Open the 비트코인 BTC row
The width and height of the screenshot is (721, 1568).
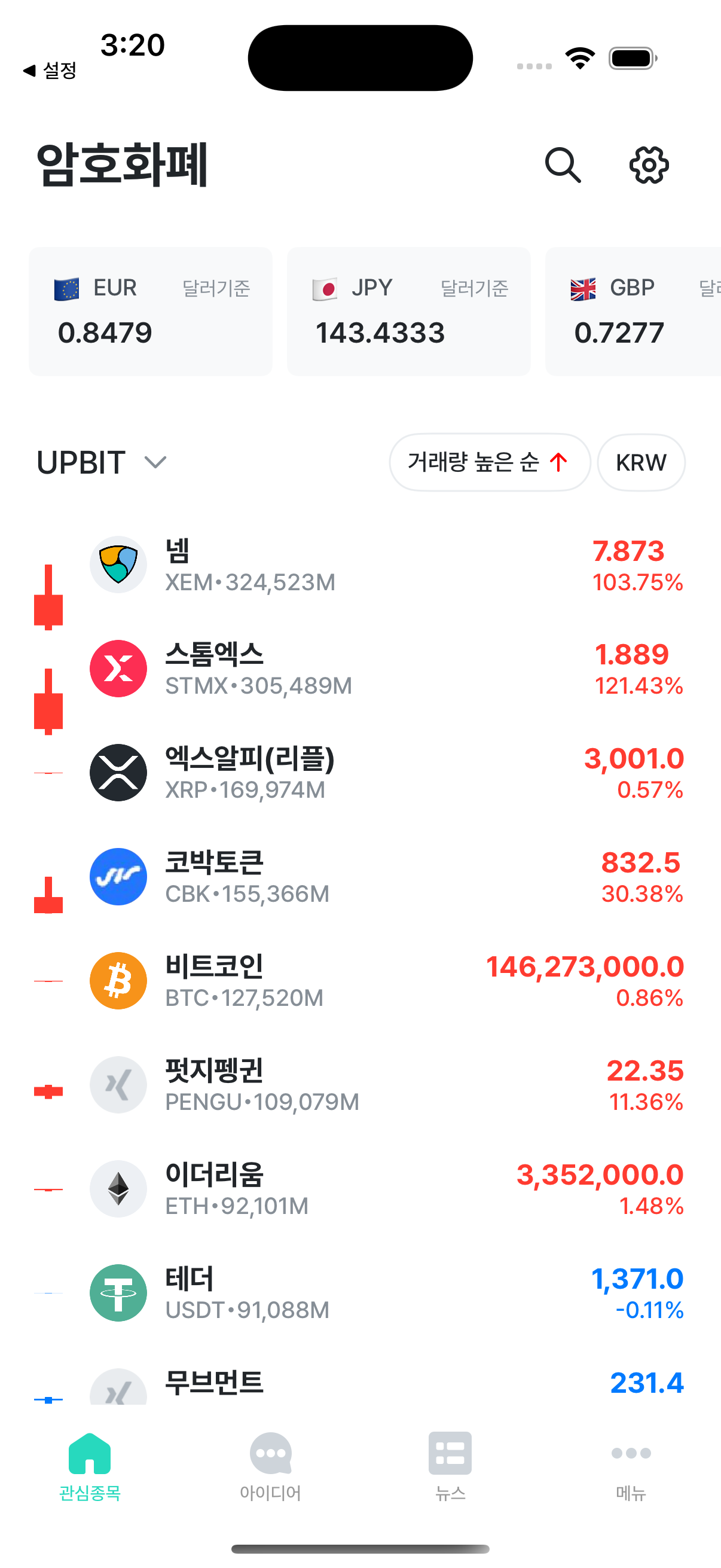(x=360, y=981)
